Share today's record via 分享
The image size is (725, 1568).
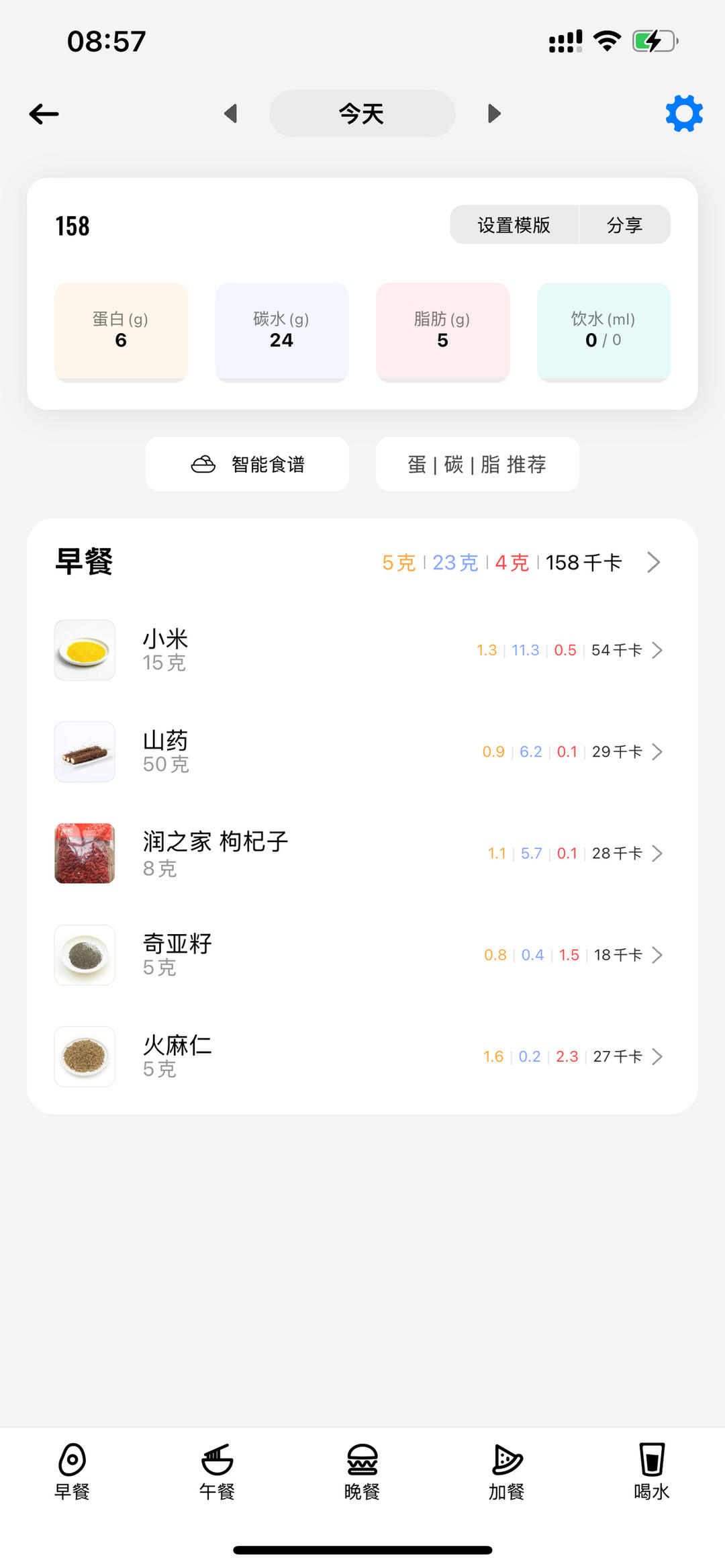click(x=624, y=225)
